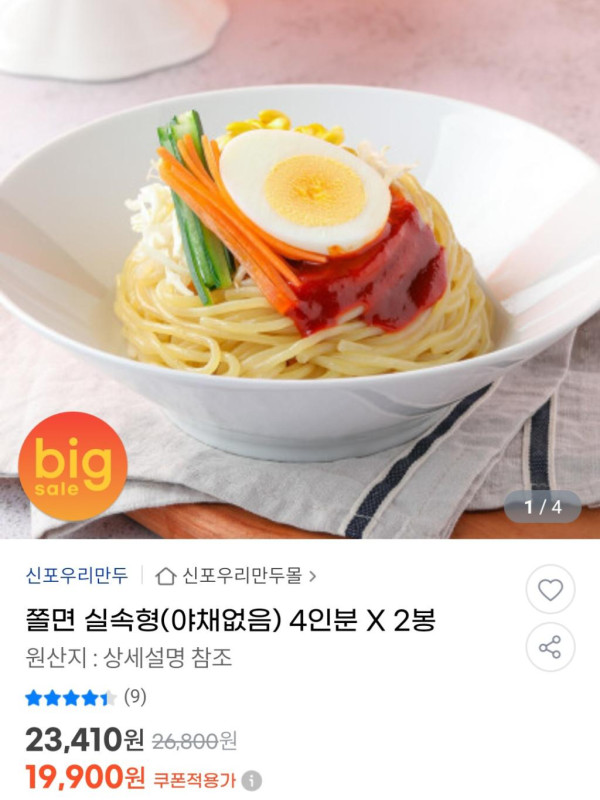
Task: Add this product to wishlist with heart
Action: 550,590
